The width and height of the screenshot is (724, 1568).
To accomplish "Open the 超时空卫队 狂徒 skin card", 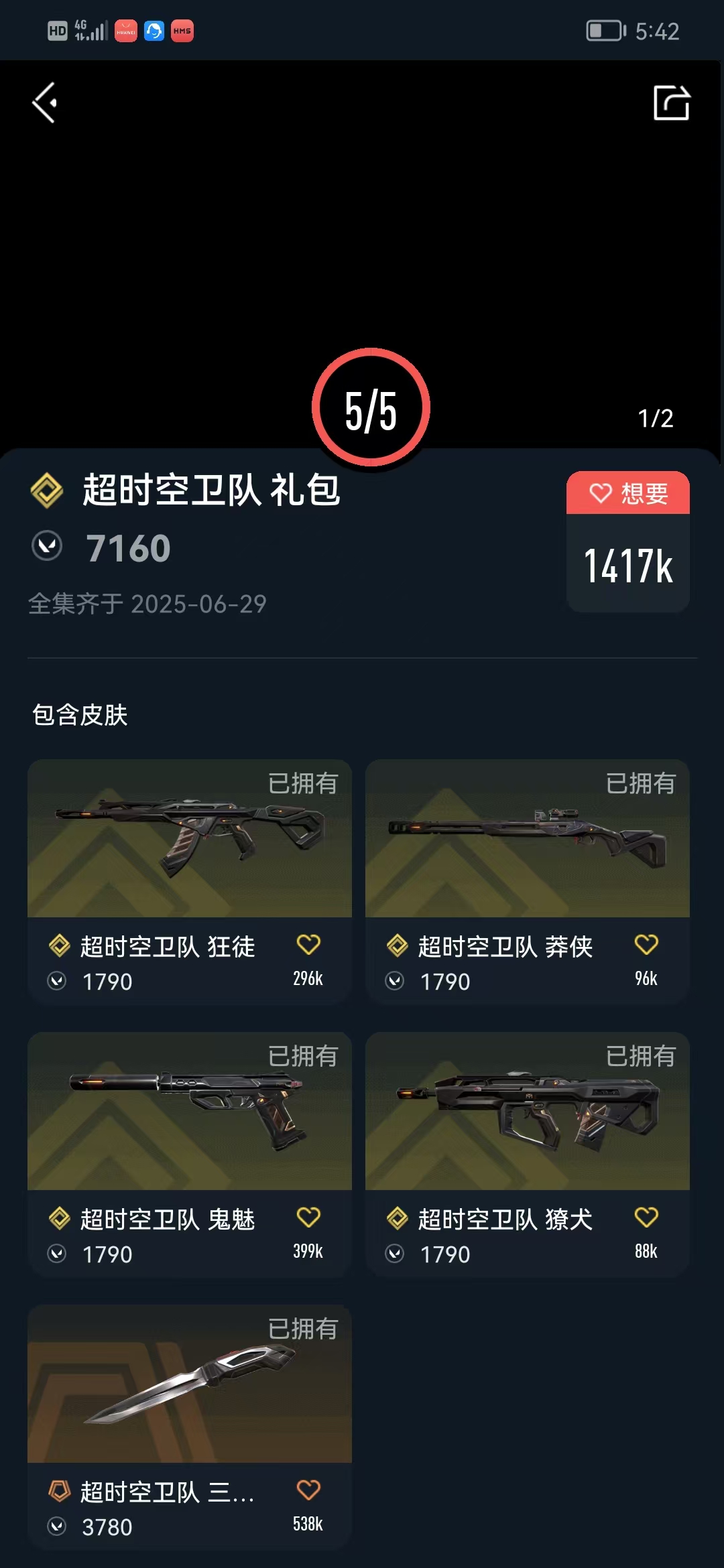I will coord(190,881).
